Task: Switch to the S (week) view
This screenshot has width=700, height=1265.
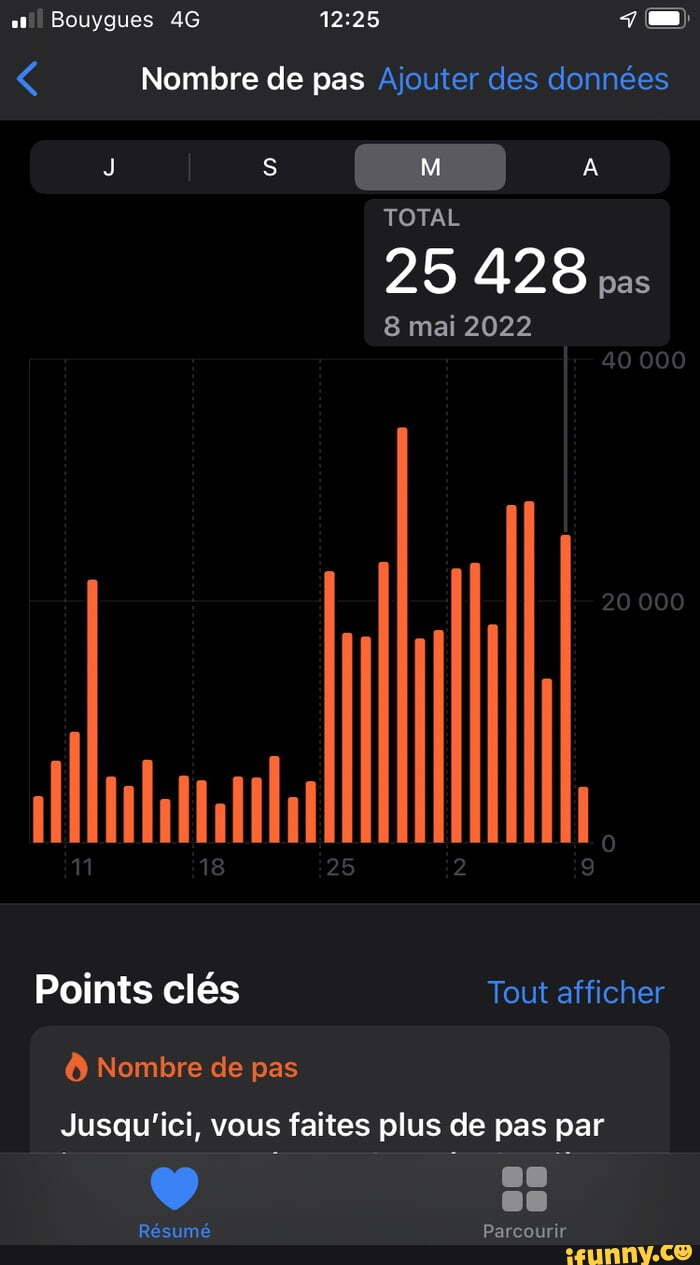Action: click(x=269, y=167)
